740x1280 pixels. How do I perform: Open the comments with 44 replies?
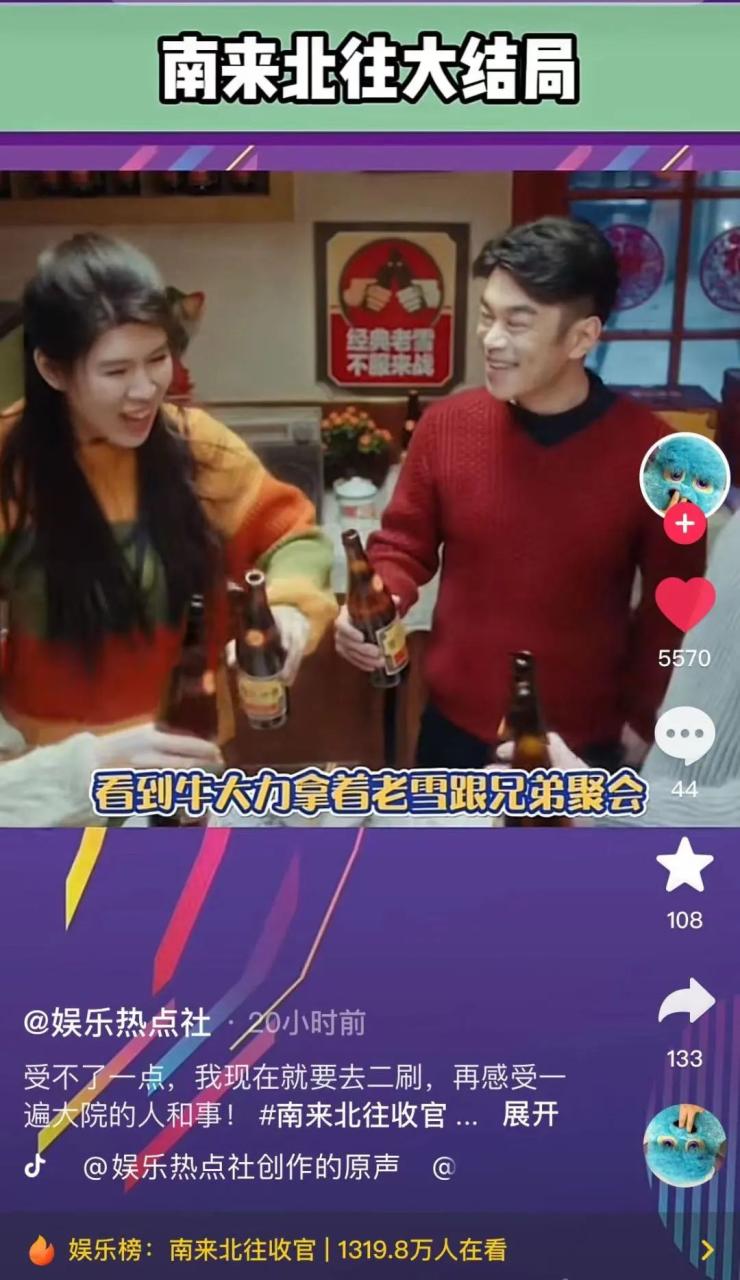(x=685, y=737)
